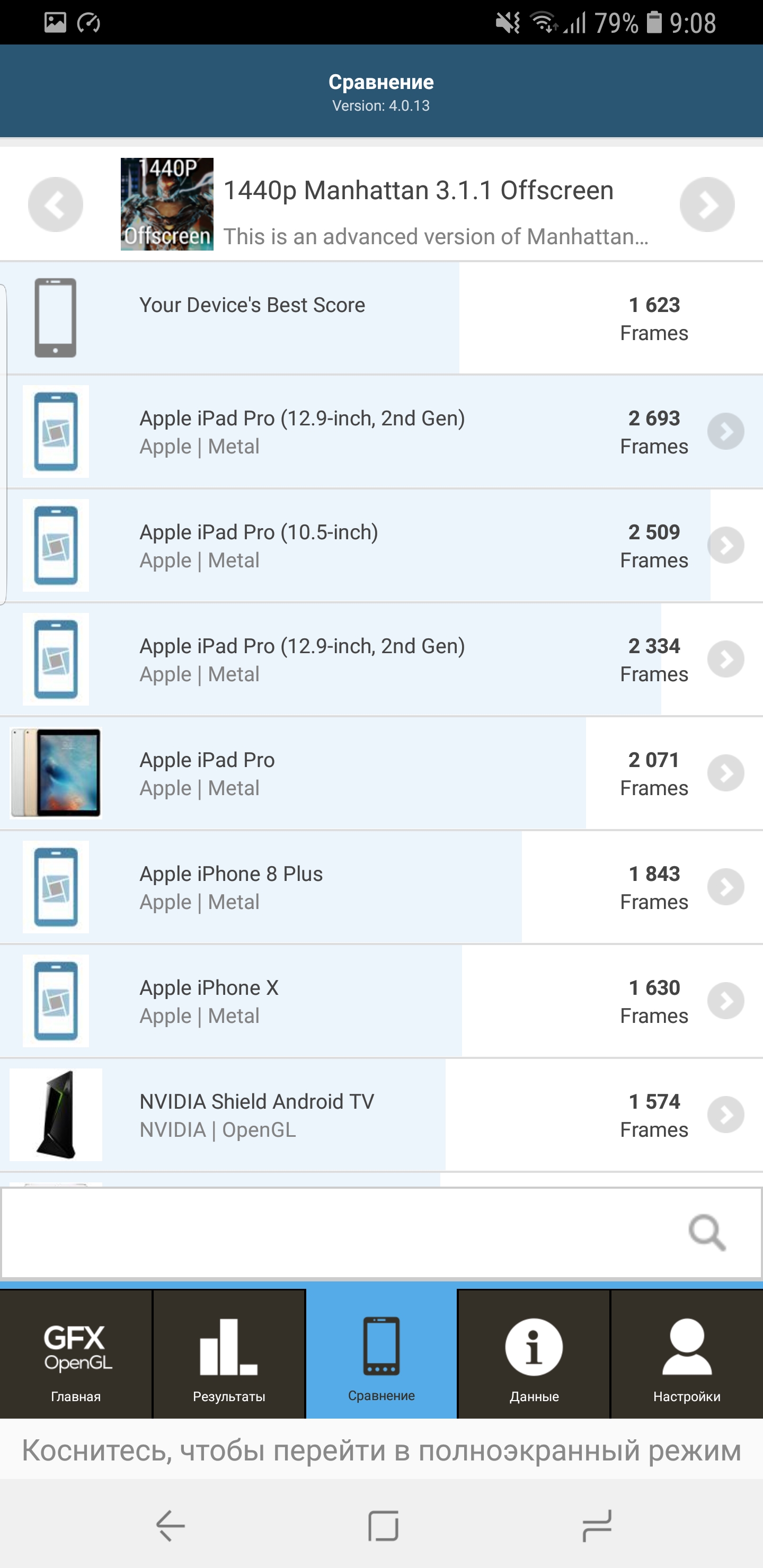Go to the previous benchmark test
The width and height of the screenshot is (763, 1568).
56,204
